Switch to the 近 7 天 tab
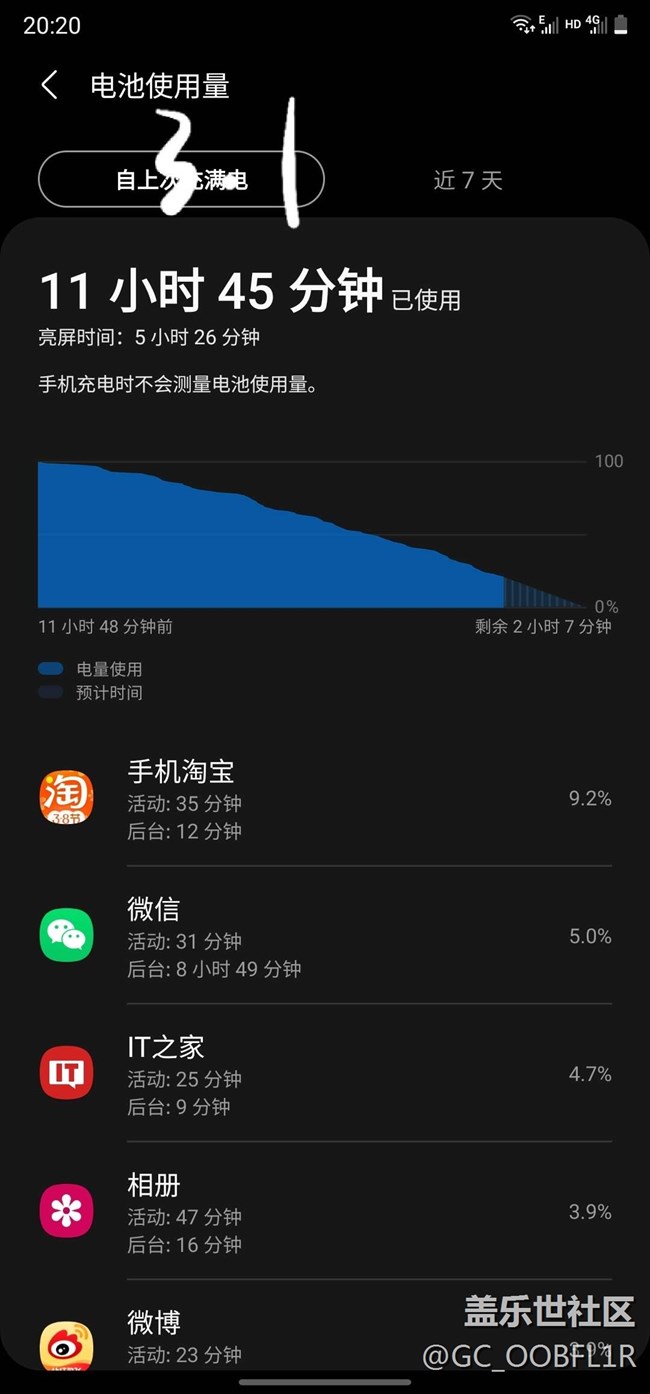Viewport: 650px width, 1394px height. (467, 180)
